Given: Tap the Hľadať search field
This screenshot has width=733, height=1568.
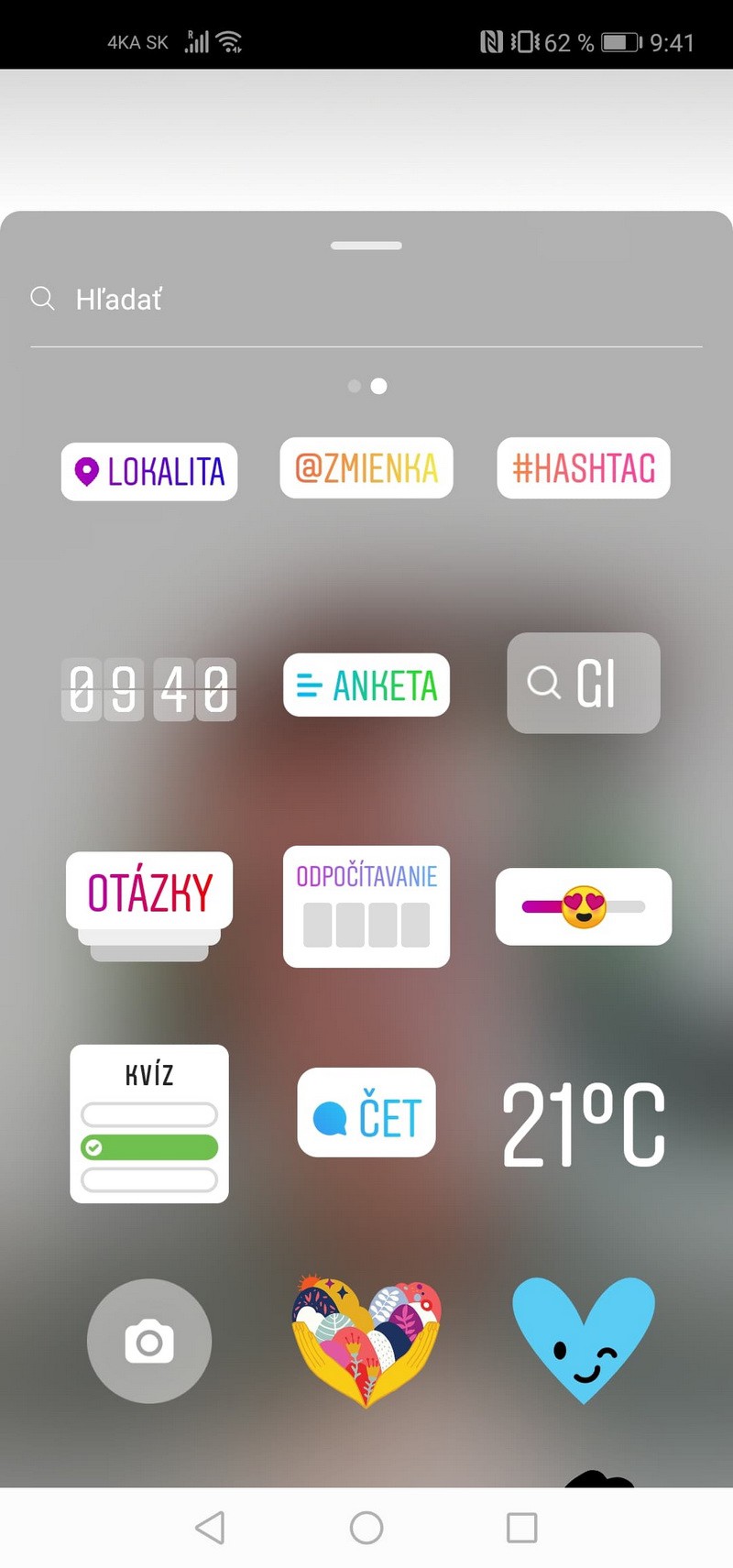Looking at the screenshot, I should coord(366,300).
